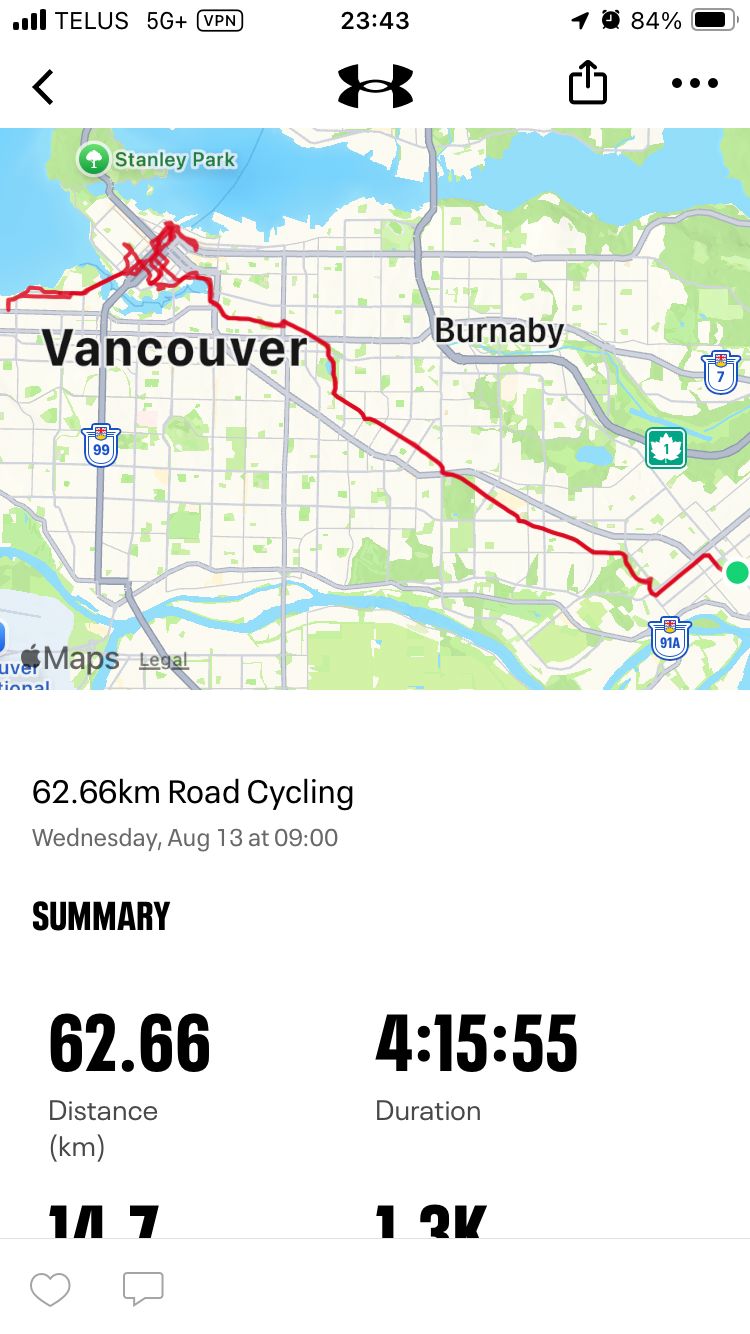This screenshot has width=750, height=1334.
Task: Open the workout route map
Action: pyautogui.click(x=375, y=409)
